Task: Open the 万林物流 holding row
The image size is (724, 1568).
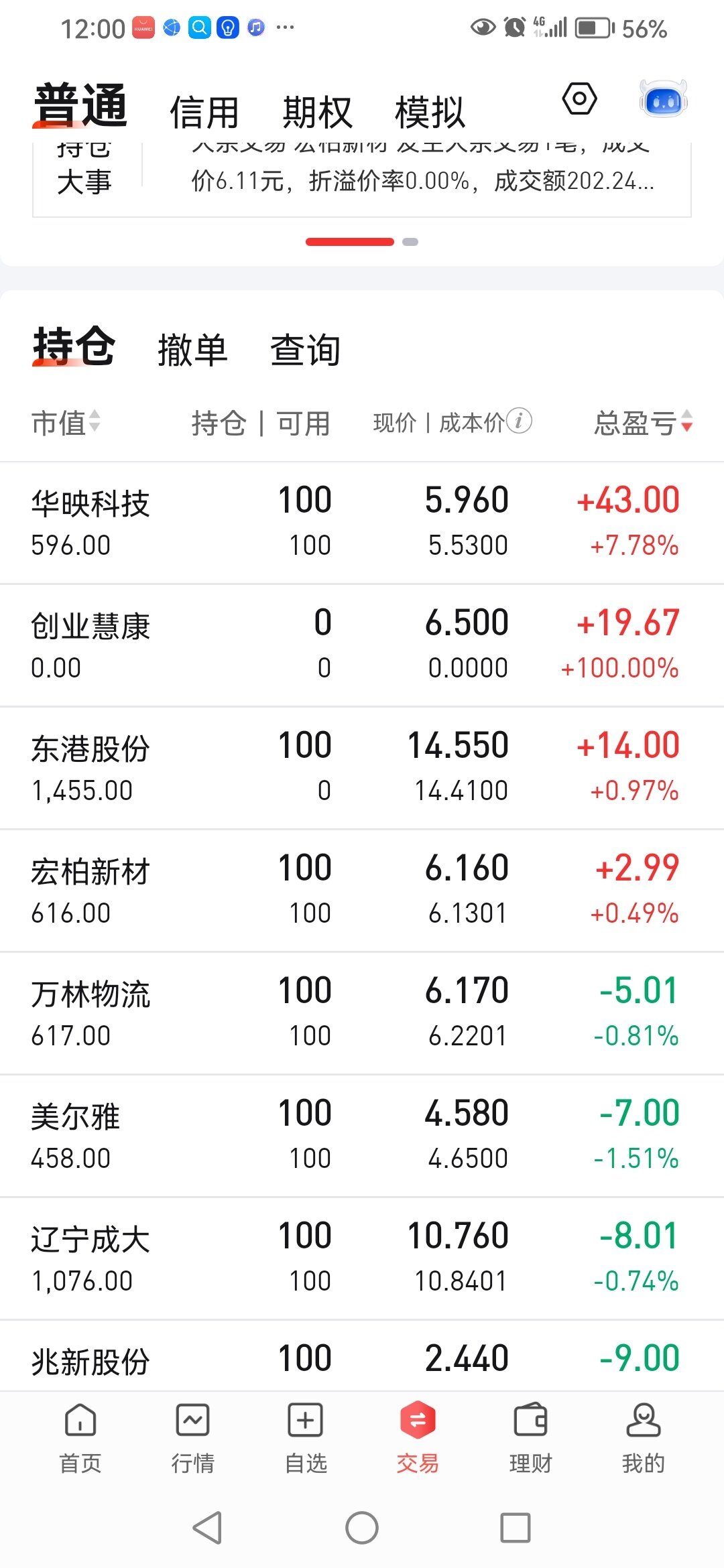Action: [x=362, y=1013]
